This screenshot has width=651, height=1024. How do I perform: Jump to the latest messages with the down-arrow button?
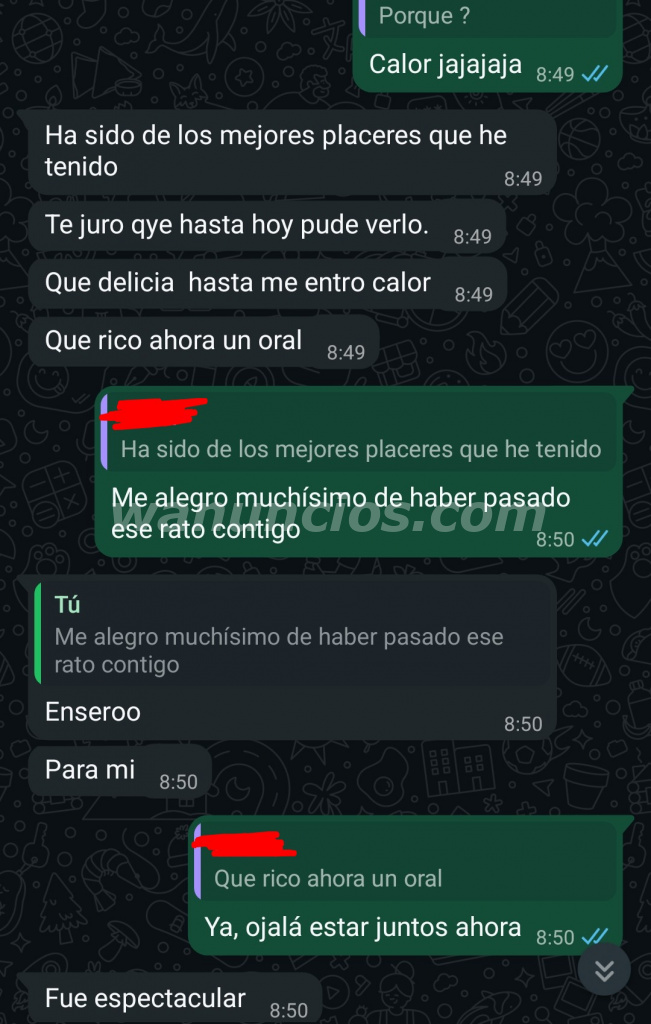pyautogui.click(x=604, y=969)
